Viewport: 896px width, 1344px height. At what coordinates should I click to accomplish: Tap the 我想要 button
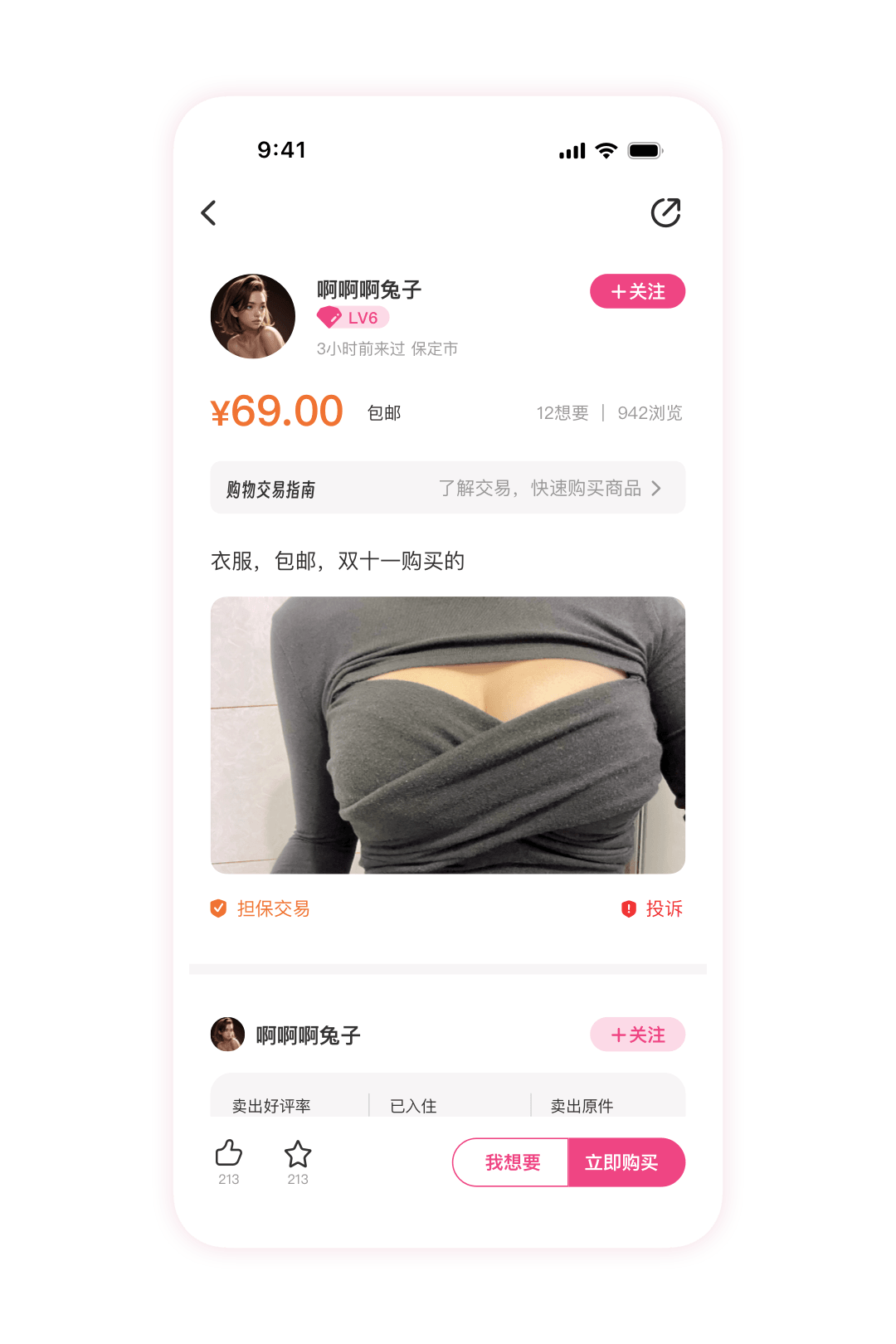click(512, 1162)
